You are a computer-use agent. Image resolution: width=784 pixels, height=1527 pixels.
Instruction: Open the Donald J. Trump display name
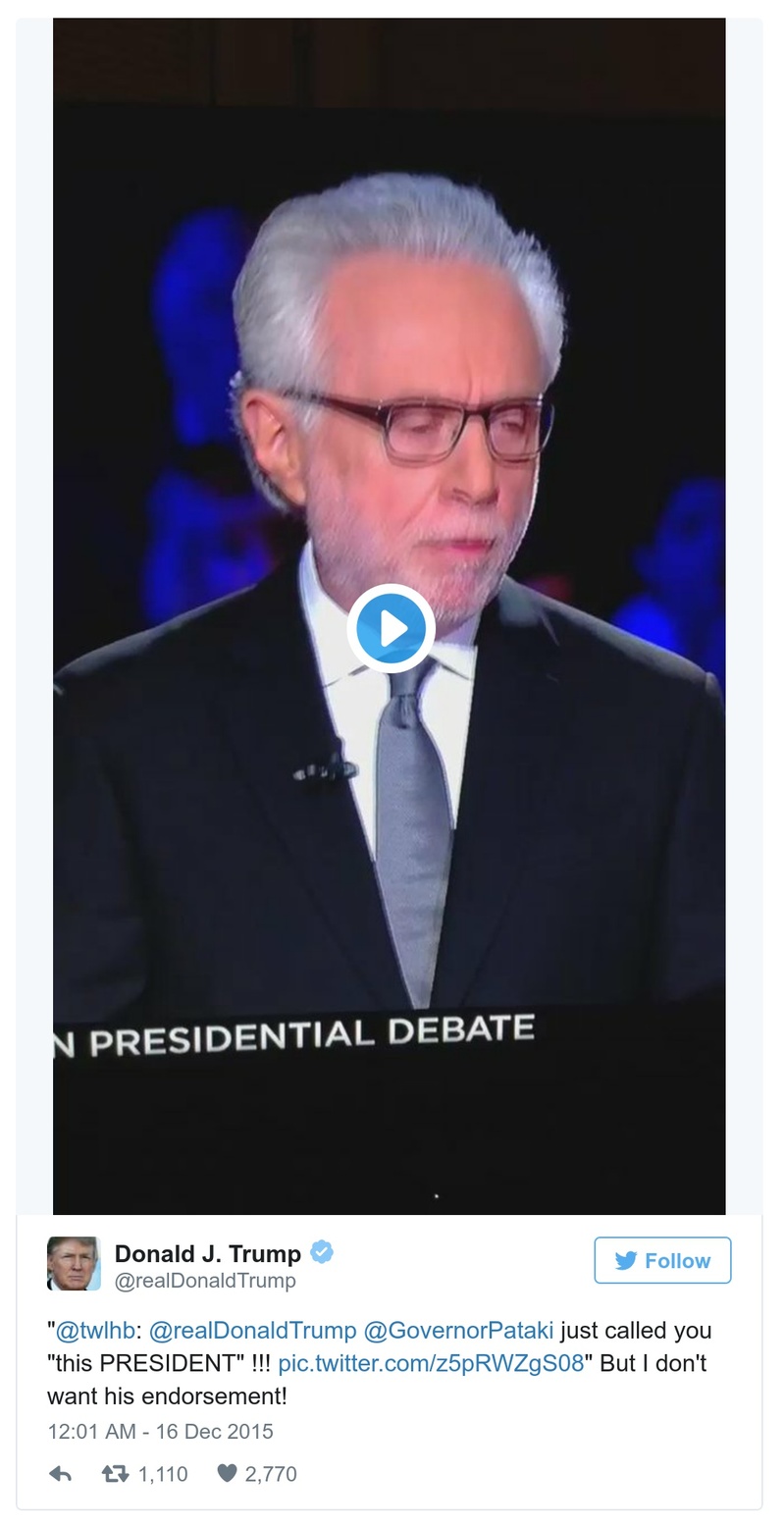[x=207, y=1253]
